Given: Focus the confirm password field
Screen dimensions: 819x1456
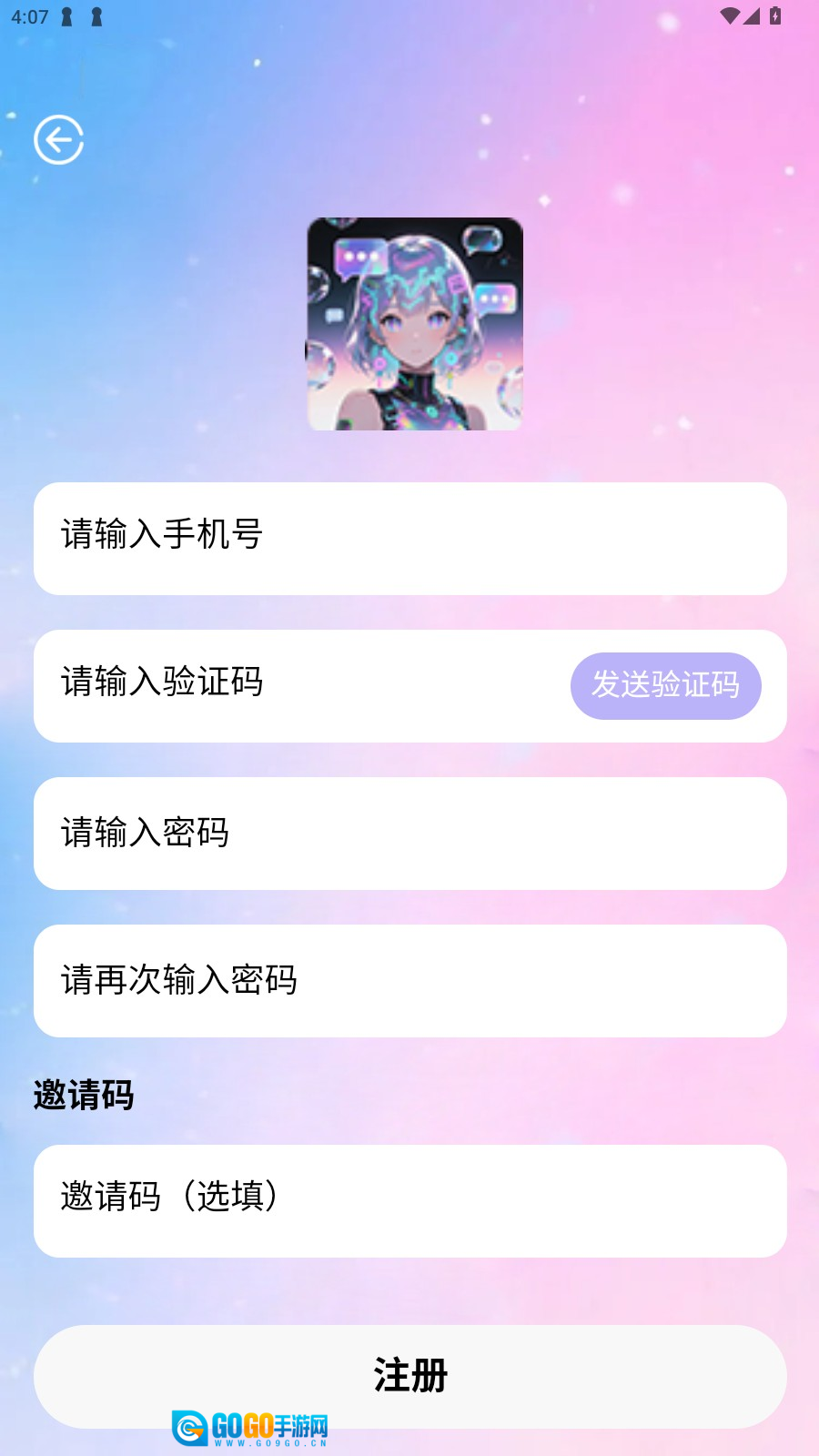Looking at the screenshot, I should [x=409, y=981].
